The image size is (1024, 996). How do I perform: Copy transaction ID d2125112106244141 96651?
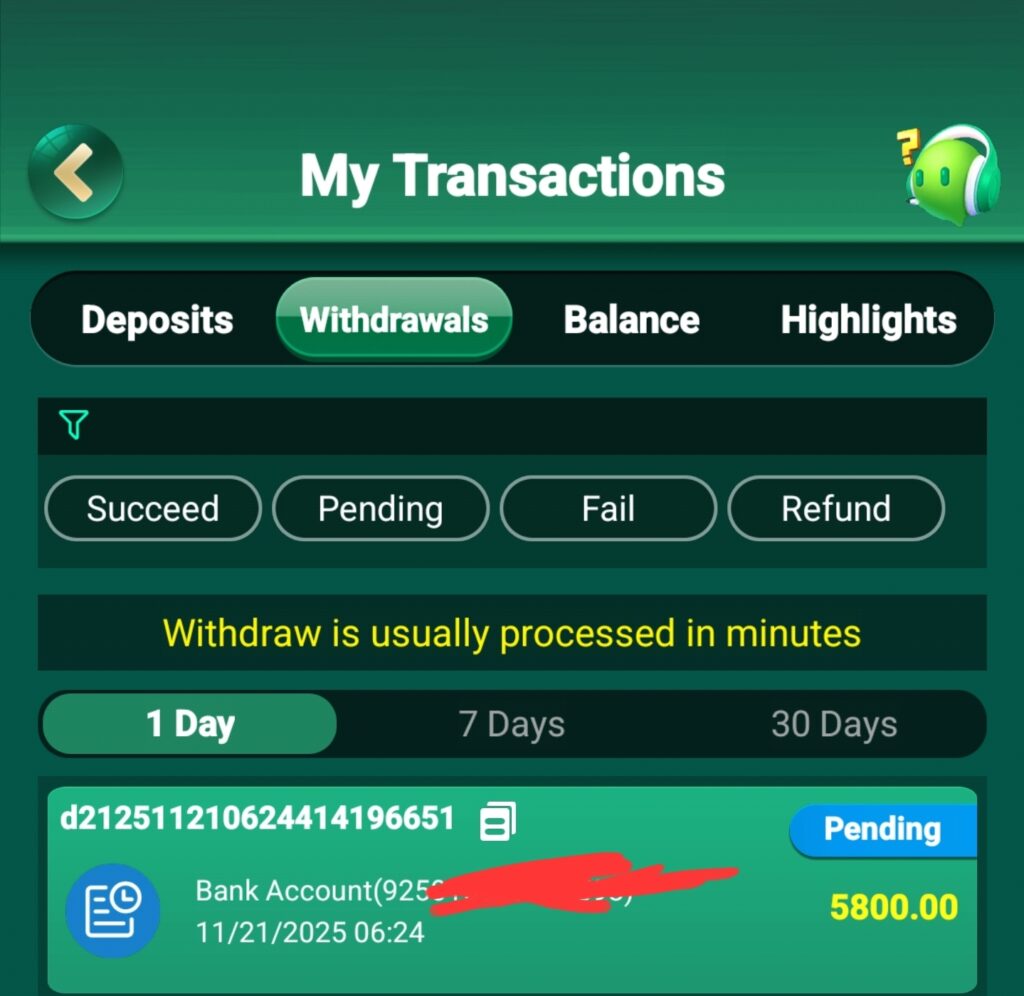pyautogui.click(x=498, y=821)
